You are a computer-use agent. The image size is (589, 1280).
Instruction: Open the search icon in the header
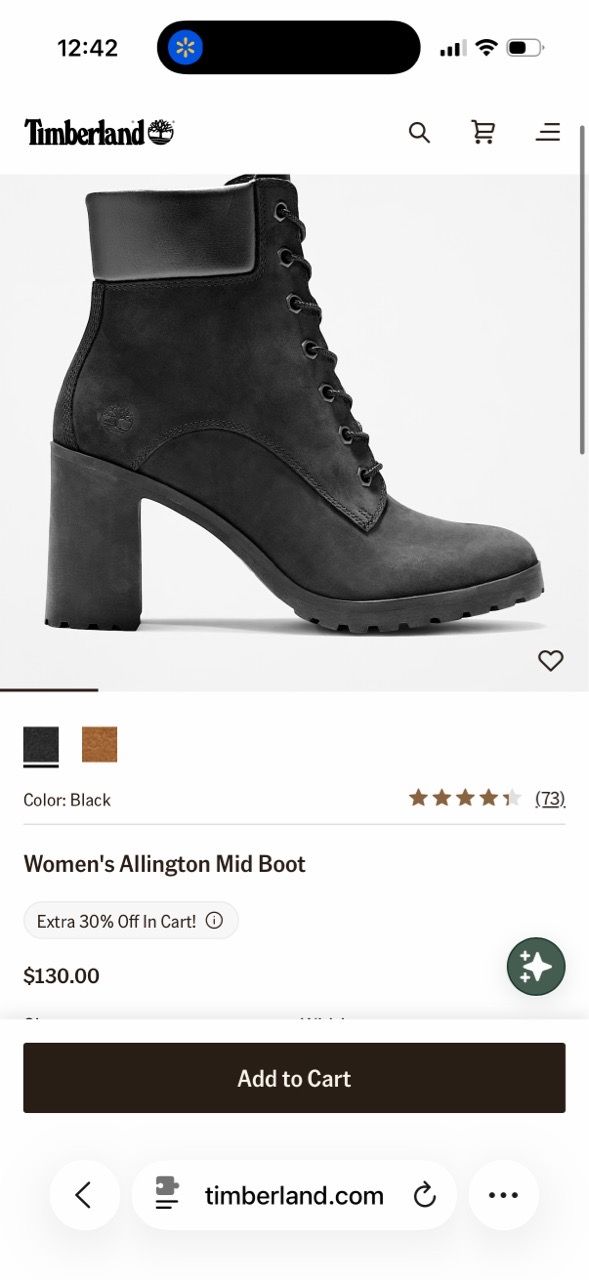pyautogui.click(x=419, y=132)
